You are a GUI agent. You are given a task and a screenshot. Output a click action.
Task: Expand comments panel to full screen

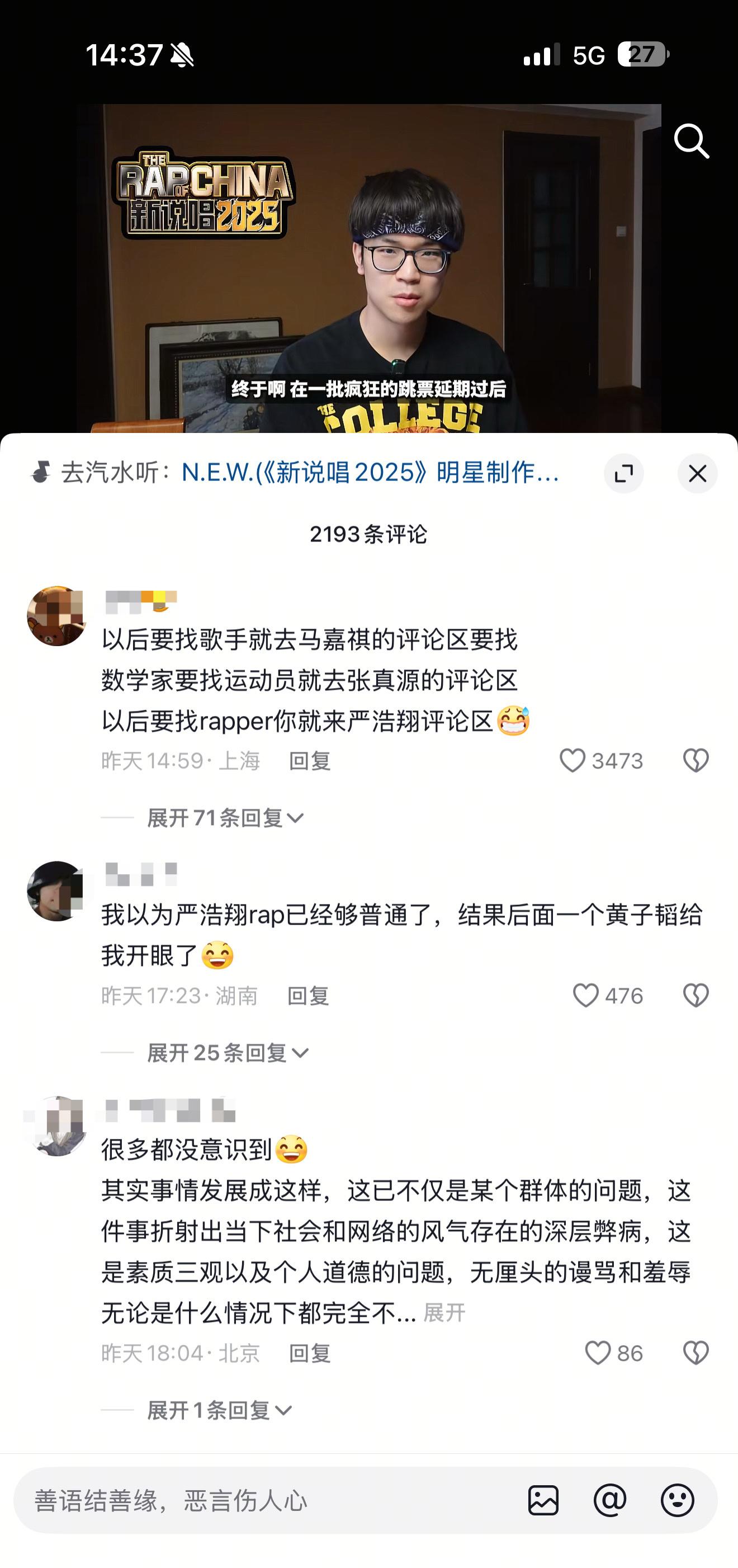point(623,474)
